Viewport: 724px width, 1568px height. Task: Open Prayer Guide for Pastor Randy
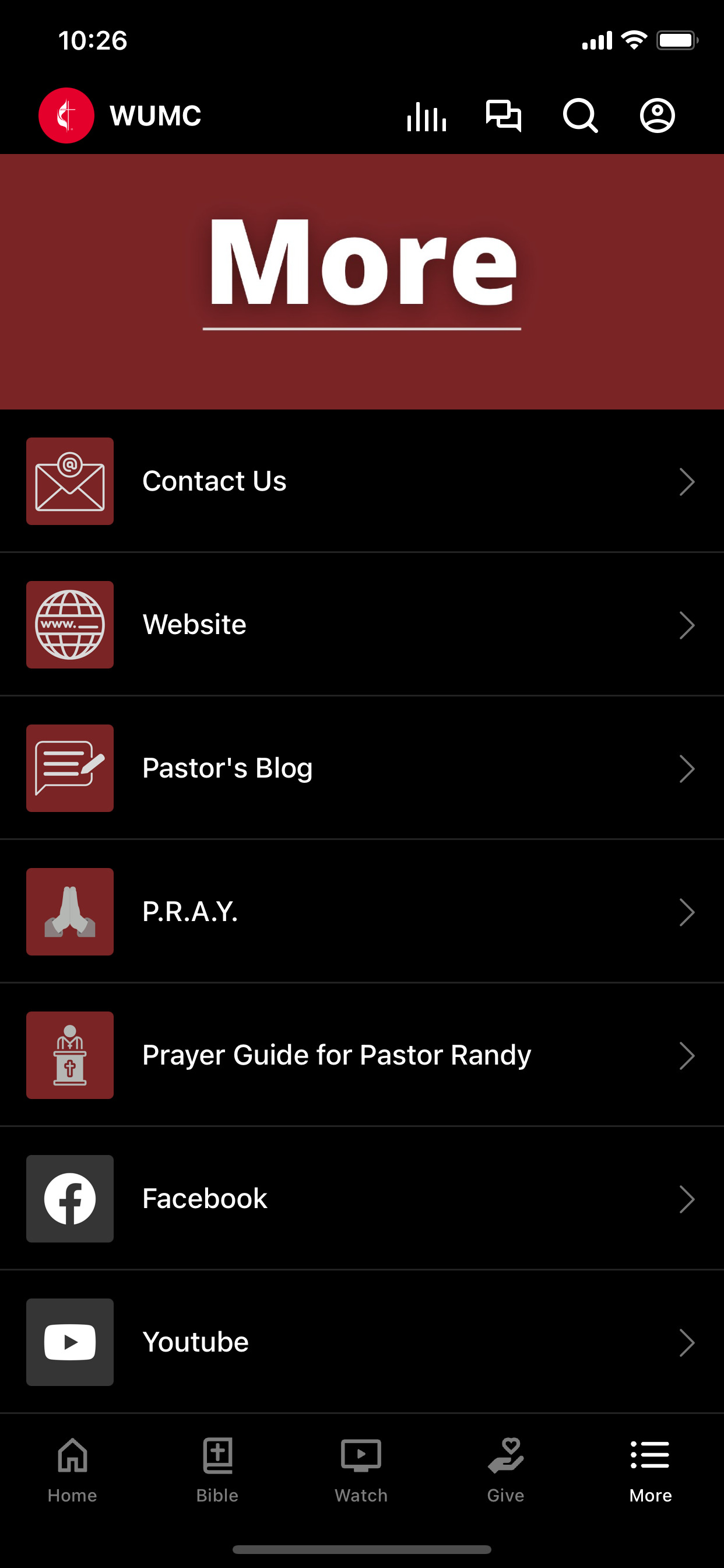362,1055
